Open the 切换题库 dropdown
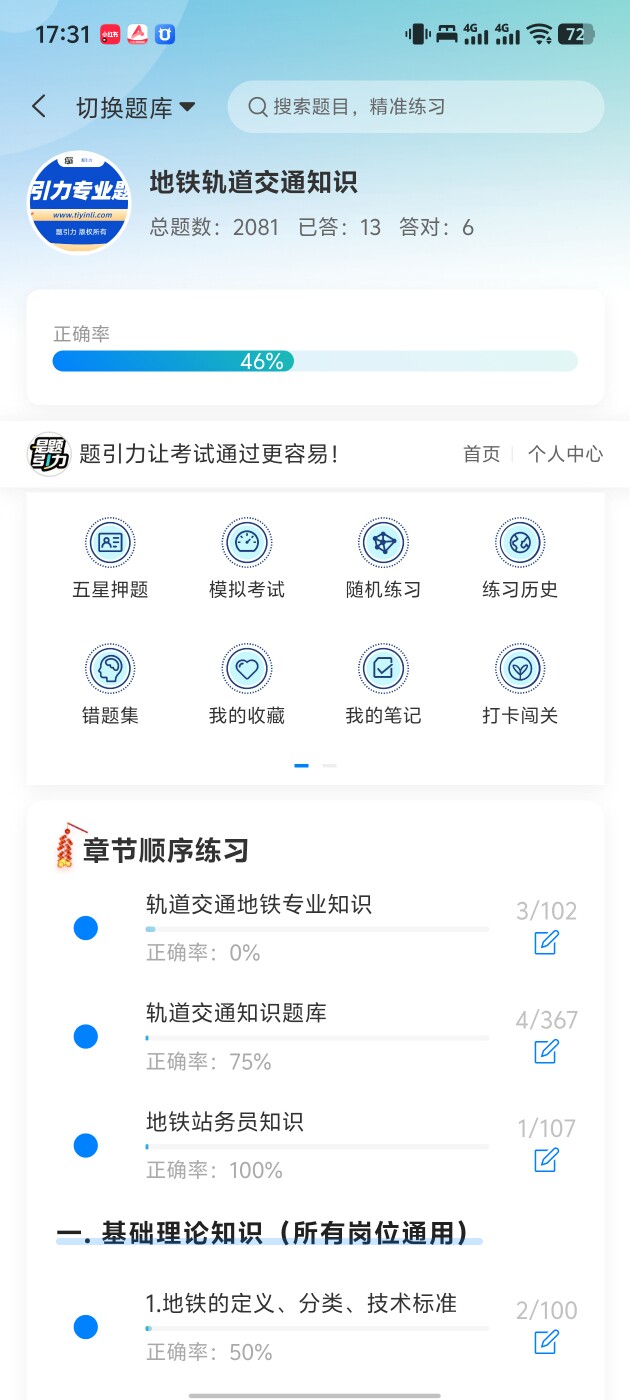Viewport: 630px width, 1400px height. click(x=135, y=108)
